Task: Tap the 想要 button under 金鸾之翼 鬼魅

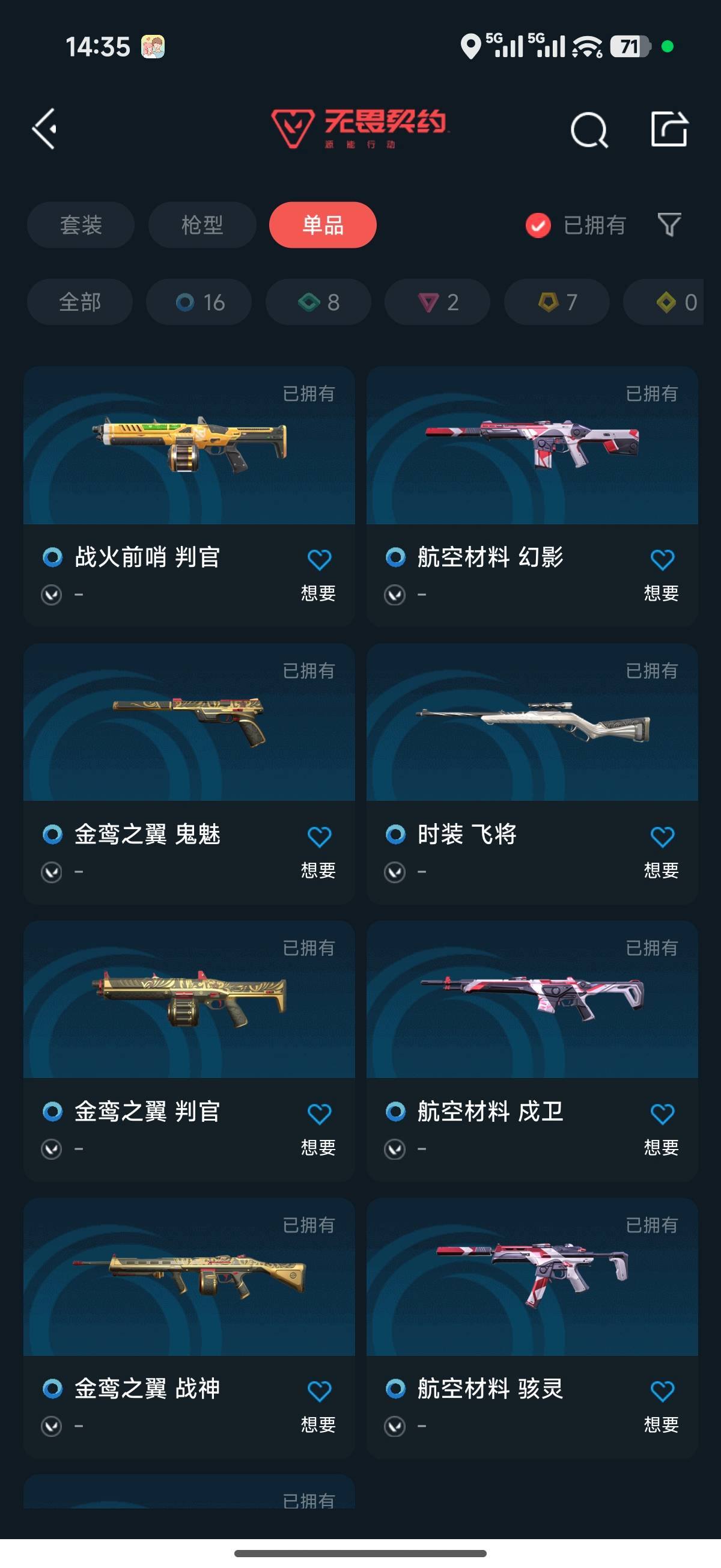Action: 318,872
